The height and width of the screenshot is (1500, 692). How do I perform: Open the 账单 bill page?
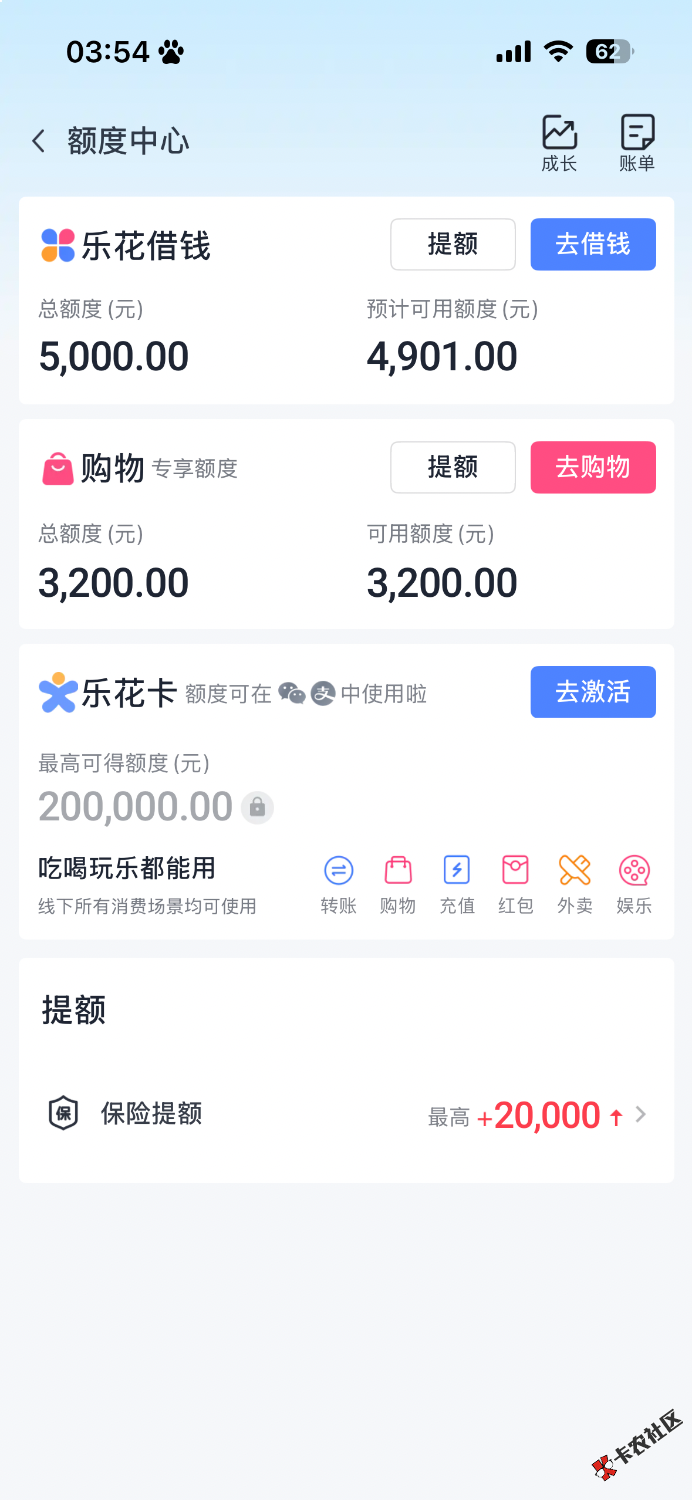pyautogui.click(x=637, y=143)
